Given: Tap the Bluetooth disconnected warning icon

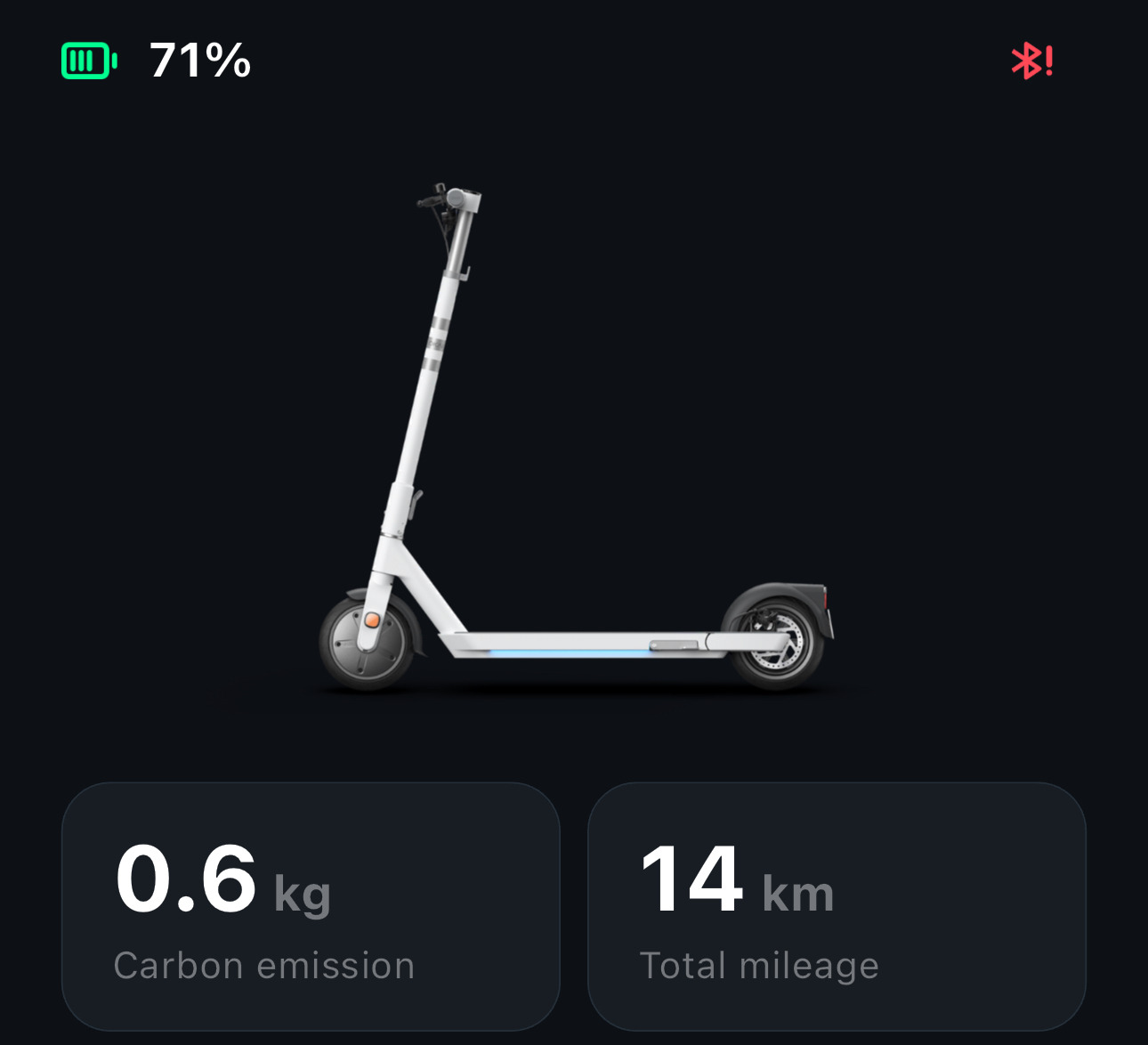Looking at the screenshot, I should [1032, 61].
